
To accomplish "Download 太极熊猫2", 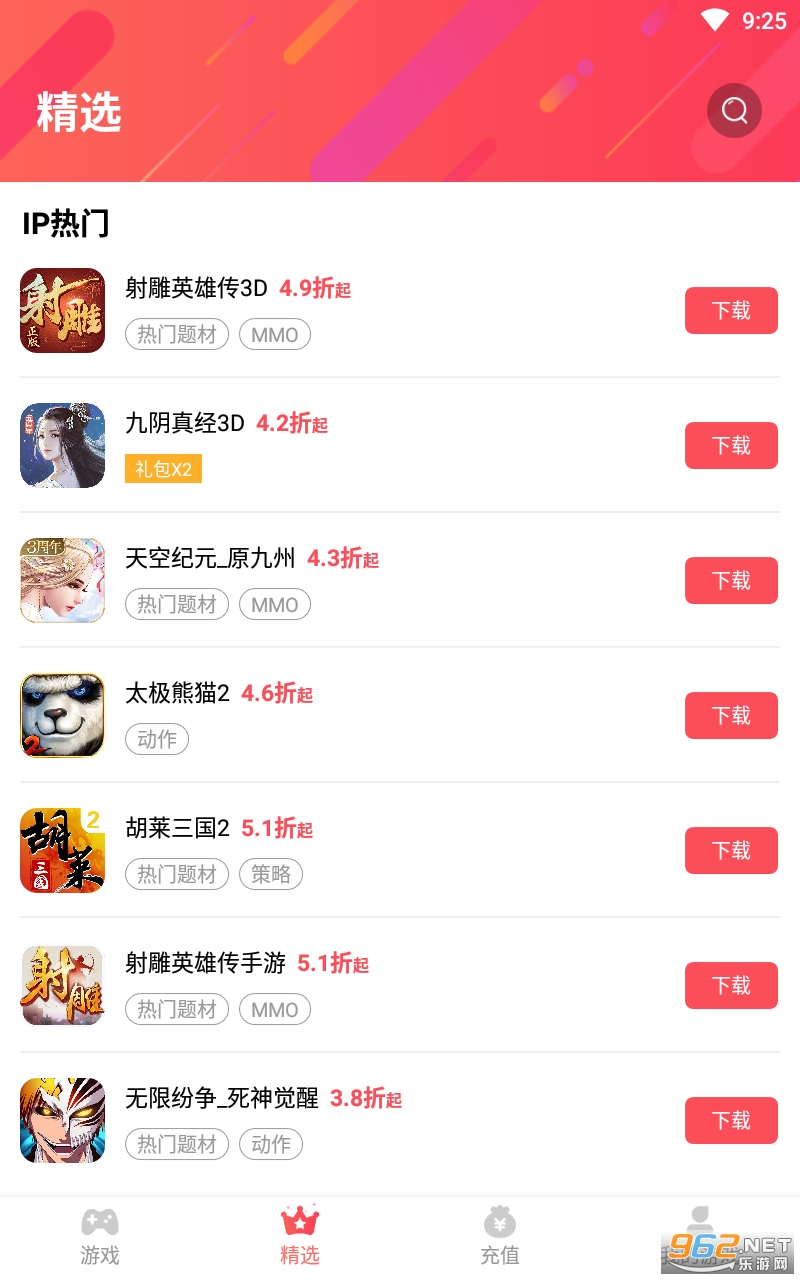I will pos(731,715).
